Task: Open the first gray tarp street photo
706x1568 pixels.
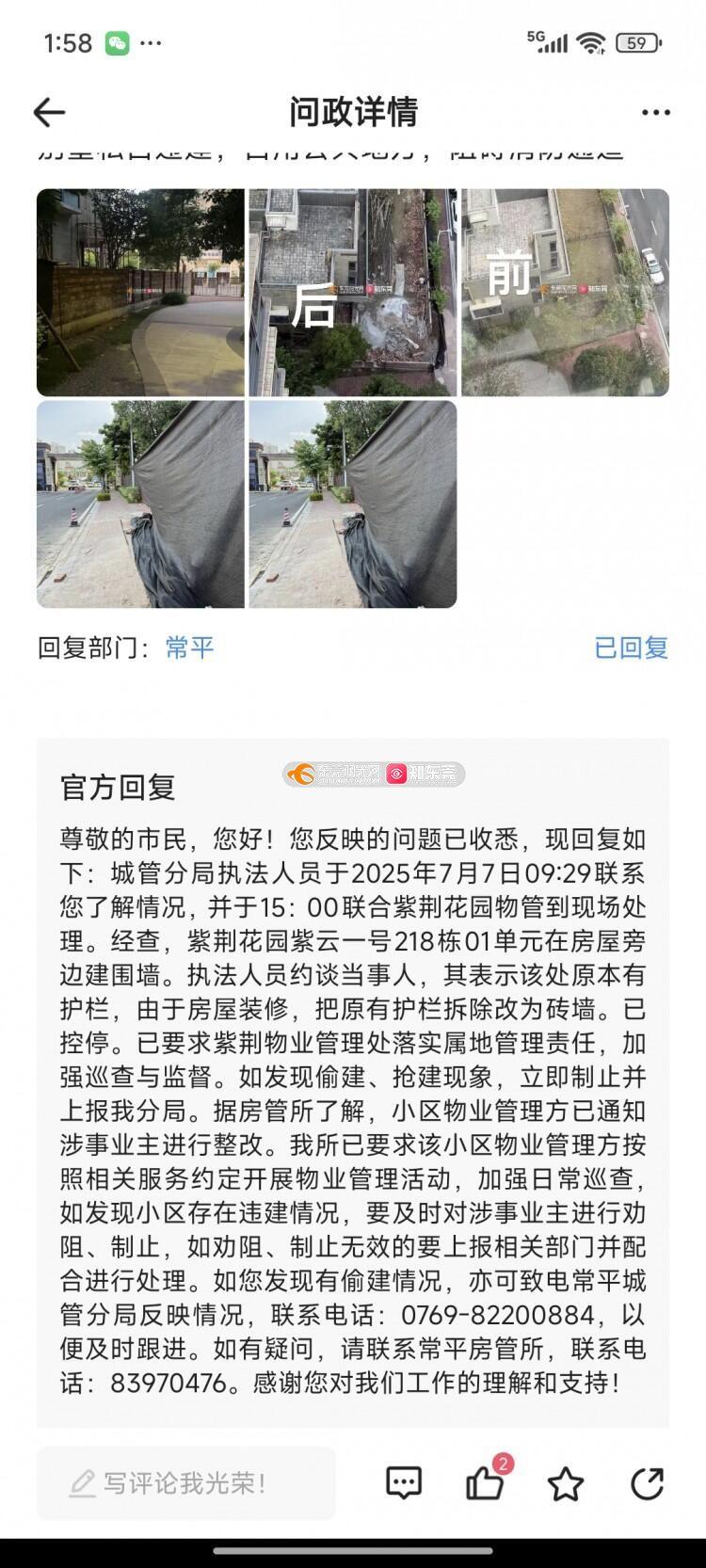Action: (140, 504)
